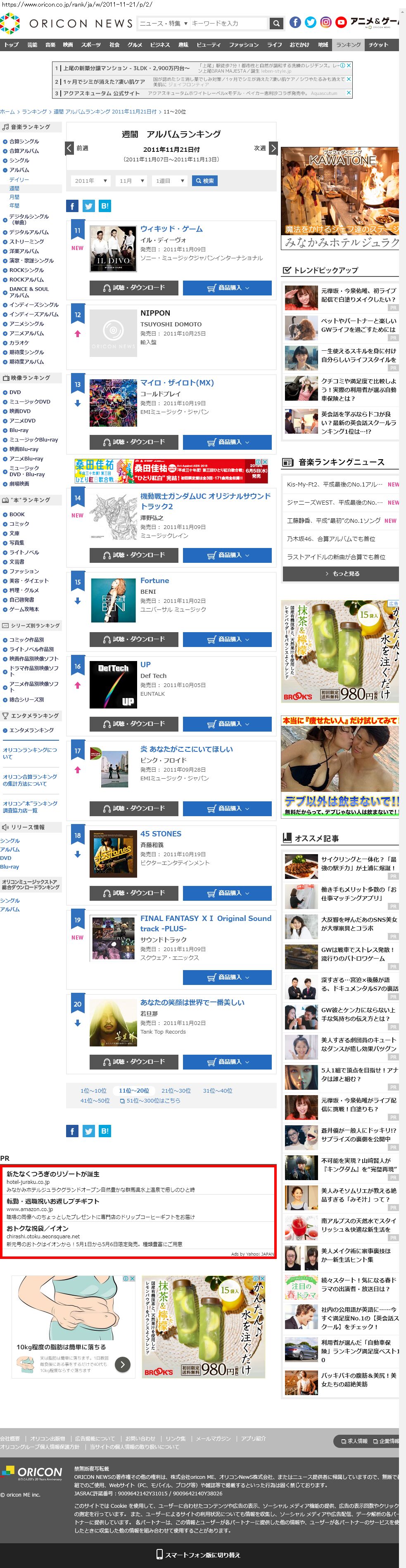Viewport: 406px width, 1568px height.
Task: Tap the もっと見る button under music news
Action: tap(341, 574)
